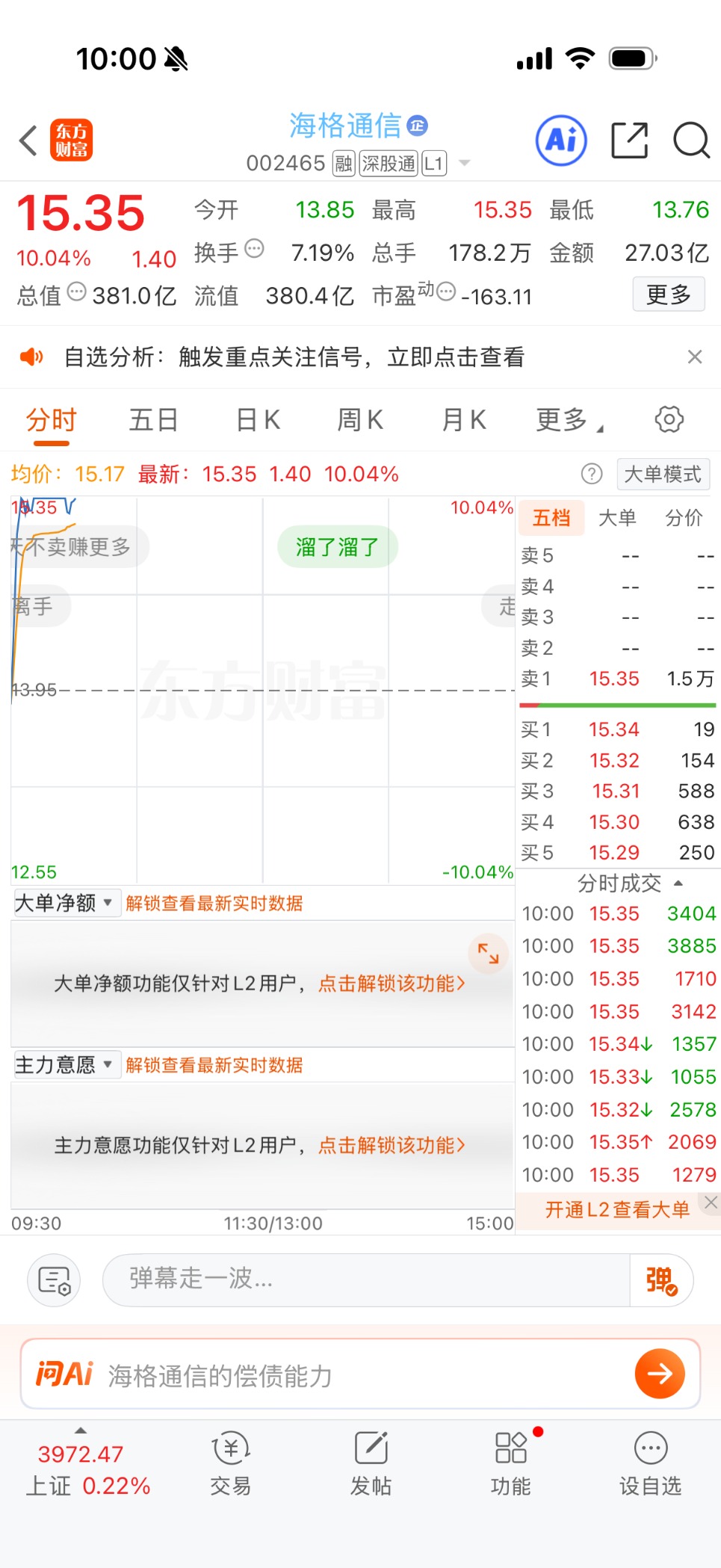Show the 月K chart
The width and height of the screenshot is (721, 1568).
click(x=464, y=420)
